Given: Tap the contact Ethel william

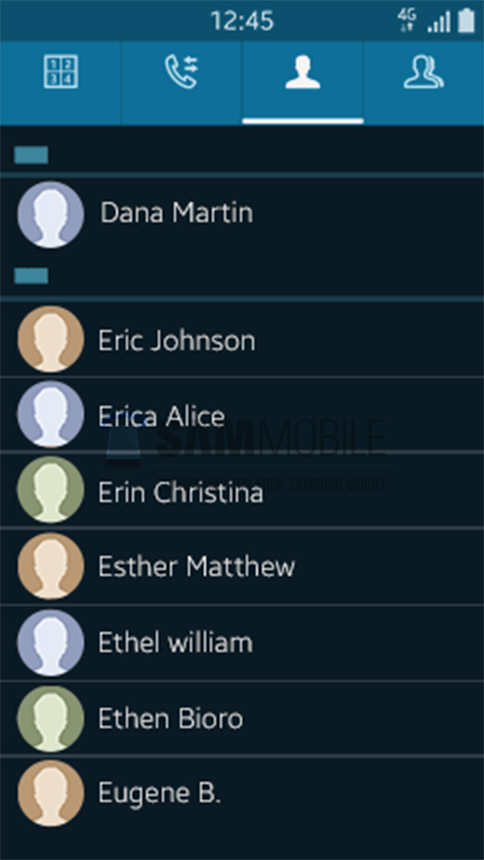Looking at the screenshot, I should click(242, 642).
